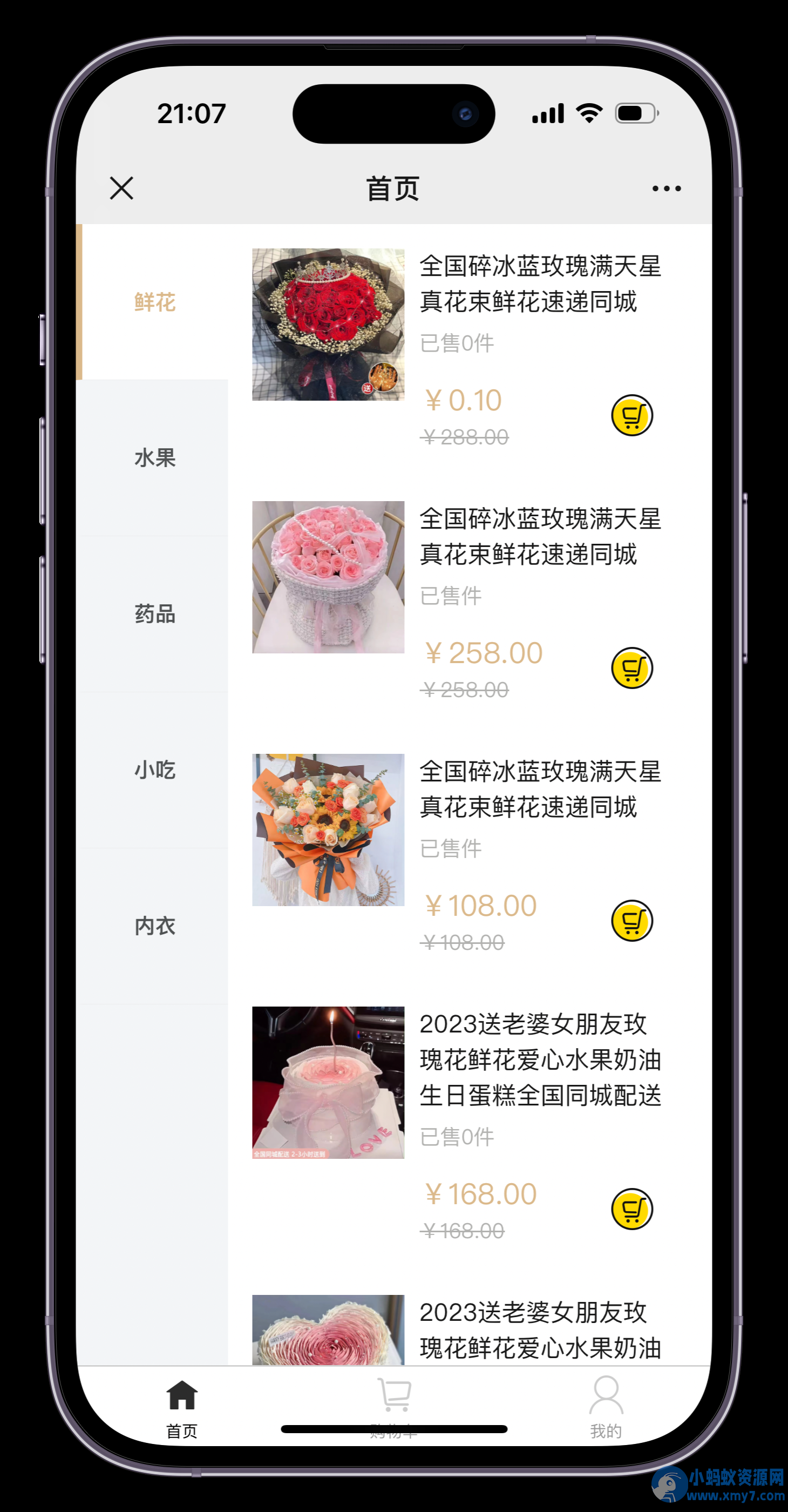Open the 内衣 category
Image resolution: width=788 pixels, height=1512 pixels.
[x=155, y=926]
